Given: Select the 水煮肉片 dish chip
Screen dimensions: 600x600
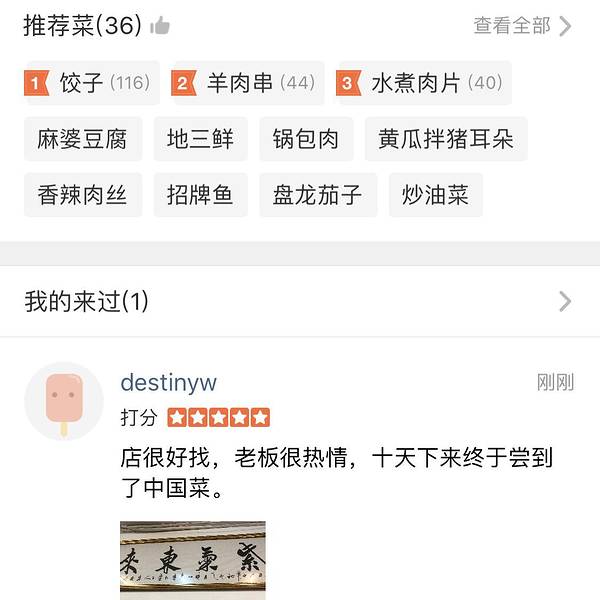Looking at the screenshot, I should 423,83.
